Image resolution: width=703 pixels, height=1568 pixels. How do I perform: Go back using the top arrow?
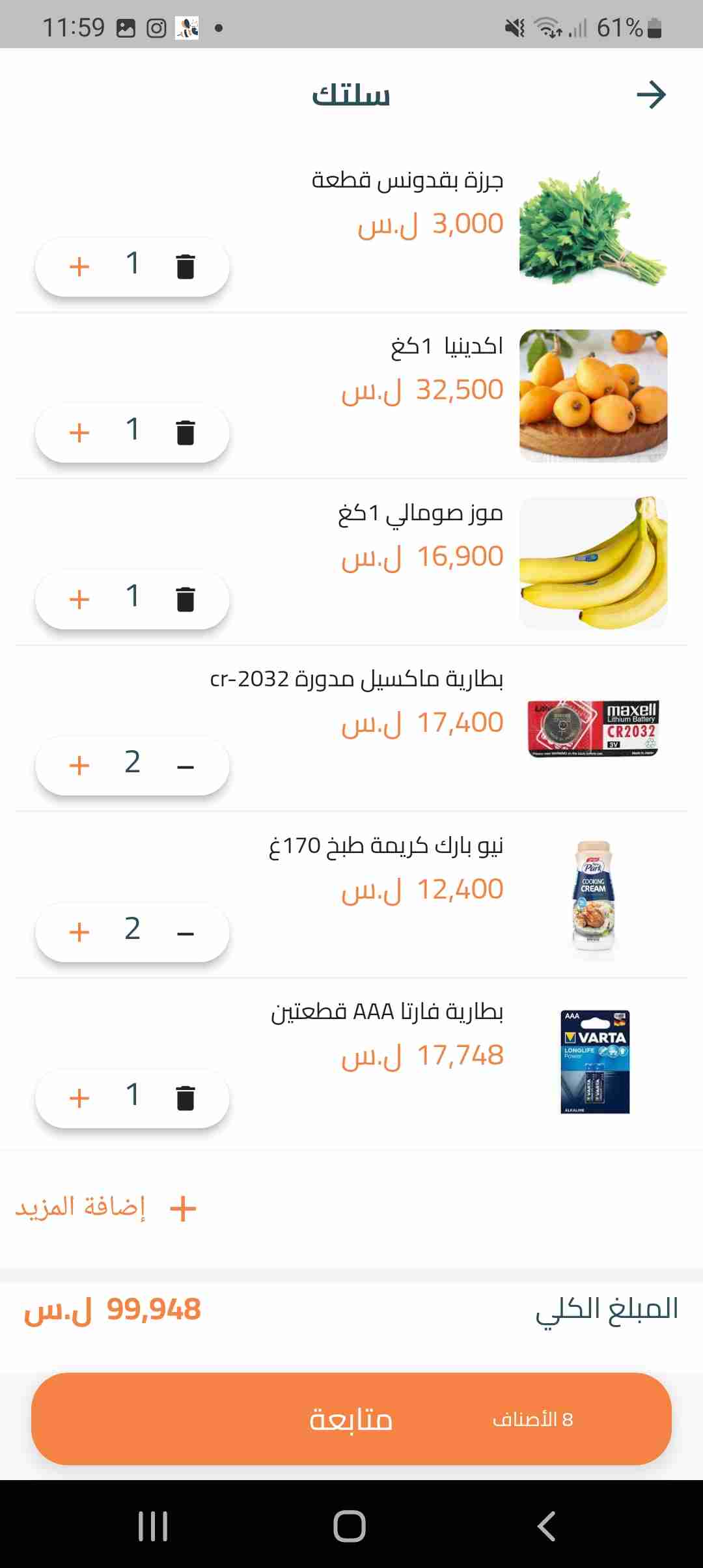pos(651,95)
